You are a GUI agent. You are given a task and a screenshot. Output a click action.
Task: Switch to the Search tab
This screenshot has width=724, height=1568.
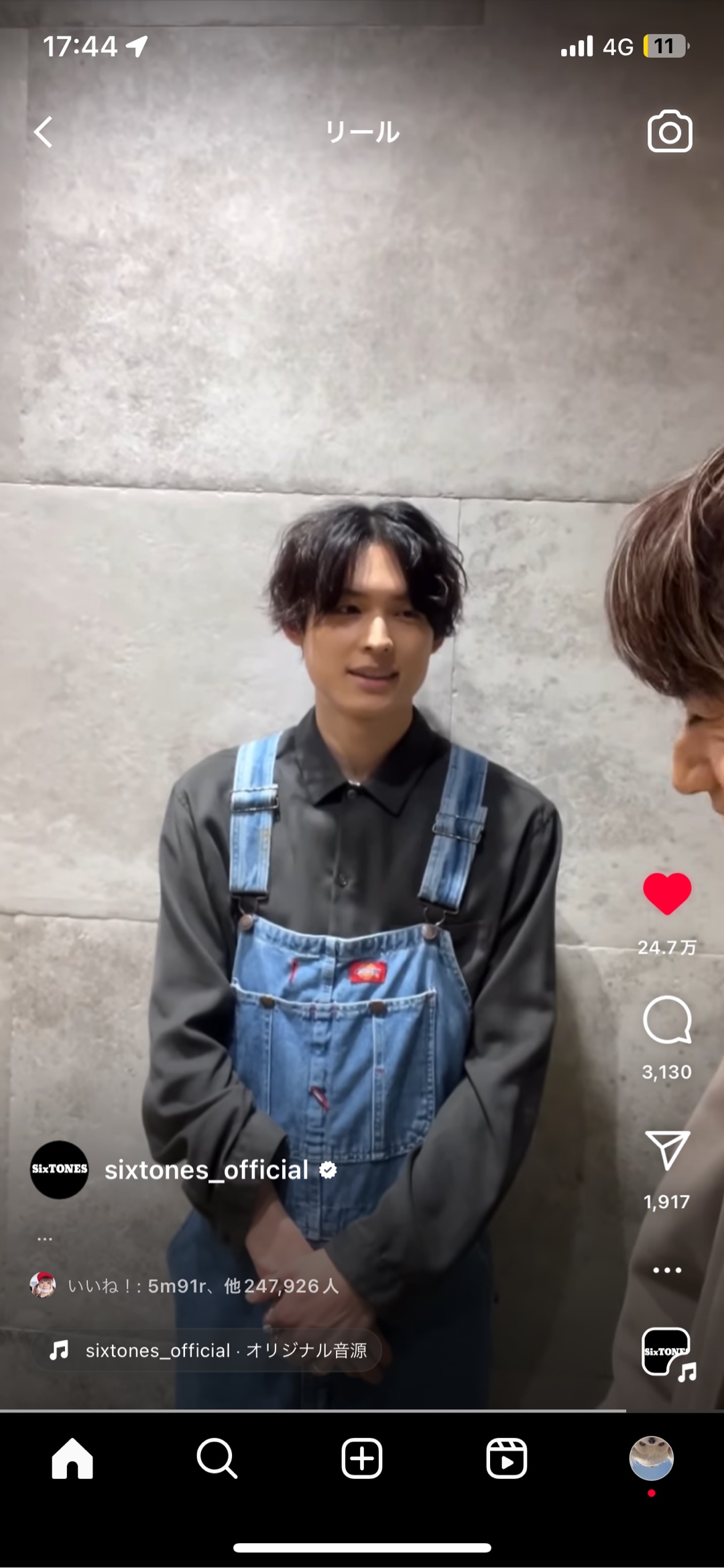(217, 1458)
